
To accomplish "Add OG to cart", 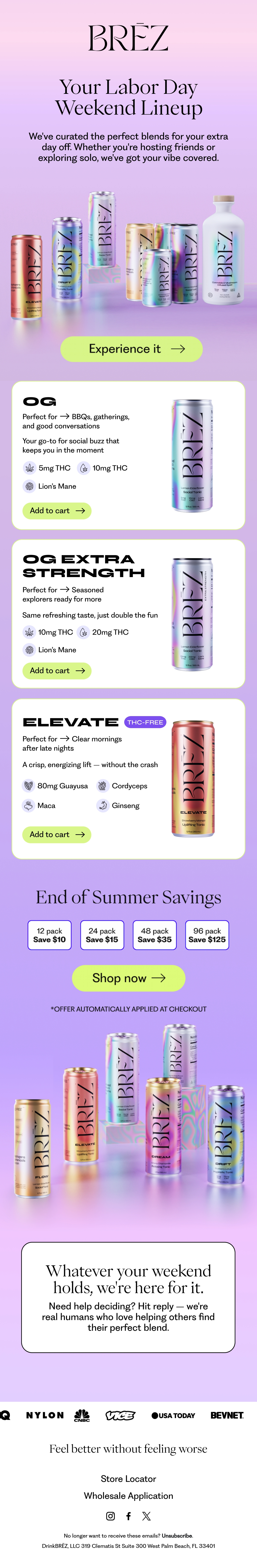I will [57, 511].
